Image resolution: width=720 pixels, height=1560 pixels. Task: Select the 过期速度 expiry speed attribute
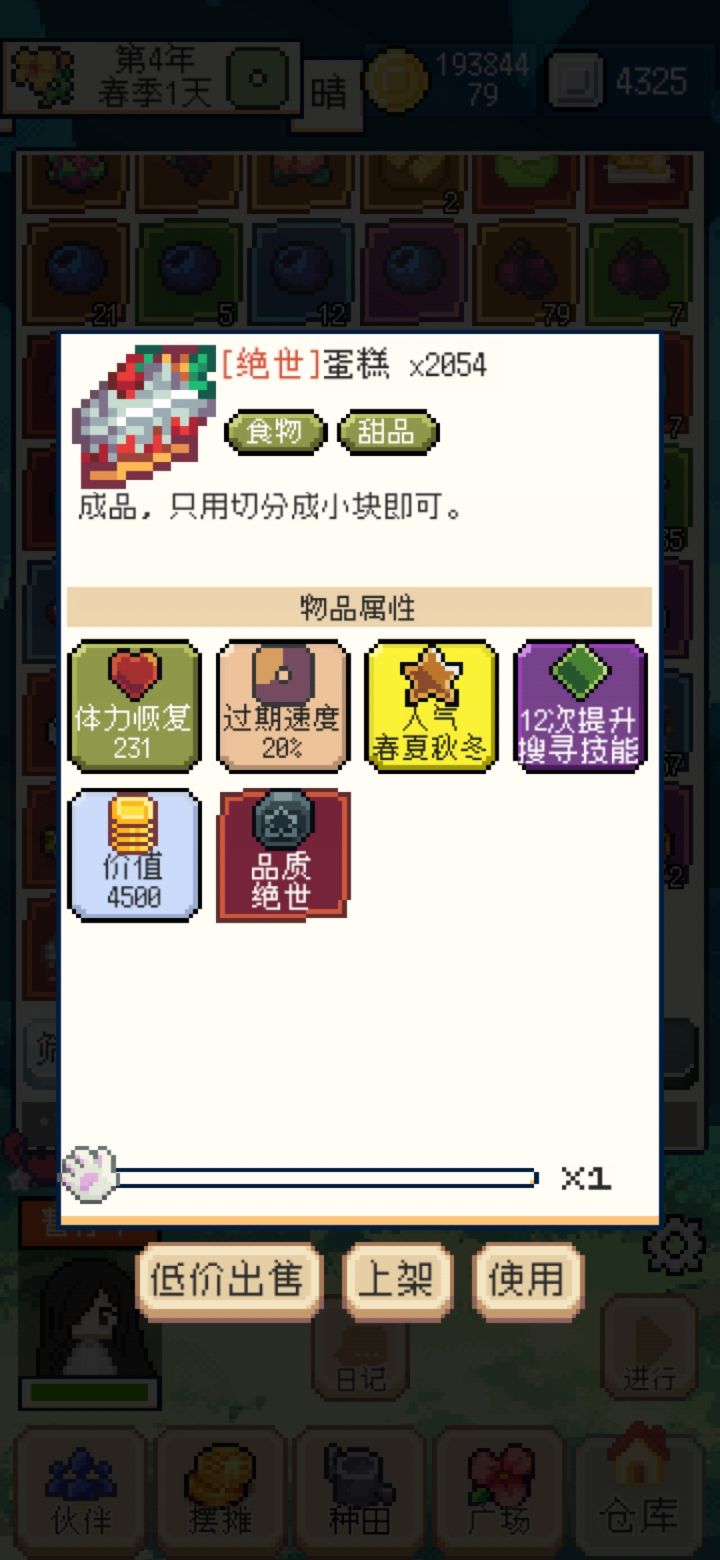click(282, 705)
